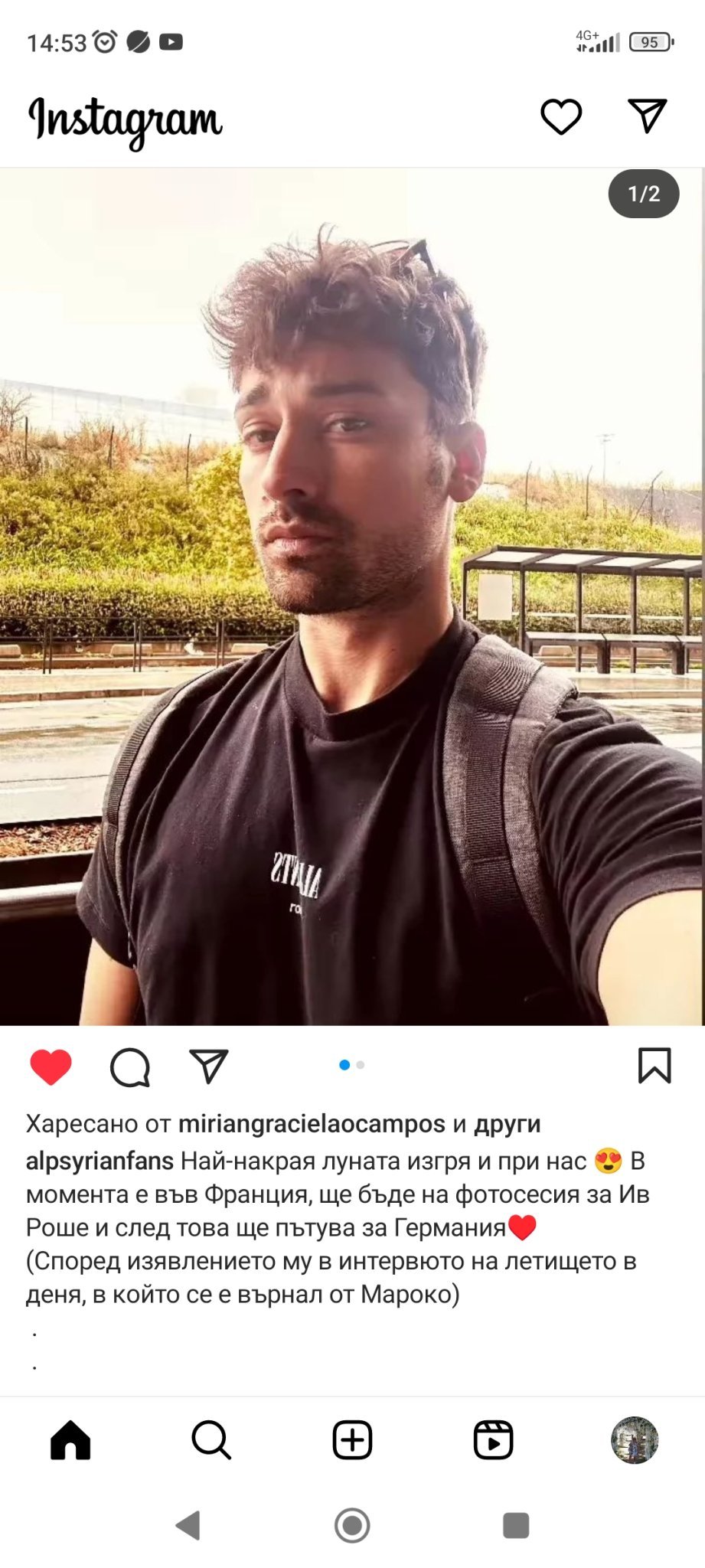Open my profile tab avatar
Screen dimensions: 705x1568
(634, 1440)
